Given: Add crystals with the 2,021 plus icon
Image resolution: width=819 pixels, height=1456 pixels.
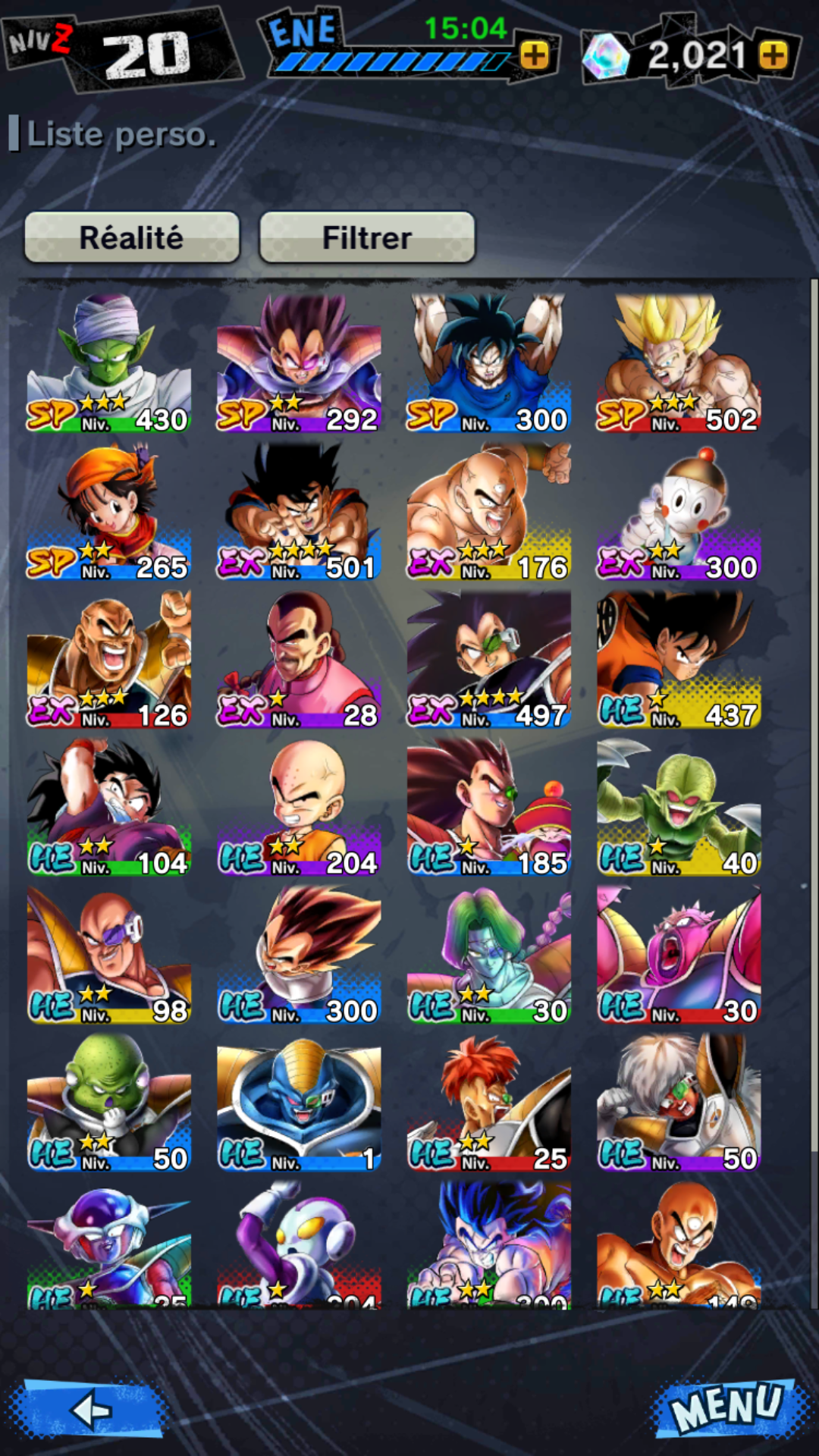Looking at the screenshot, I should pyautogui.click(x=773, y=55).
